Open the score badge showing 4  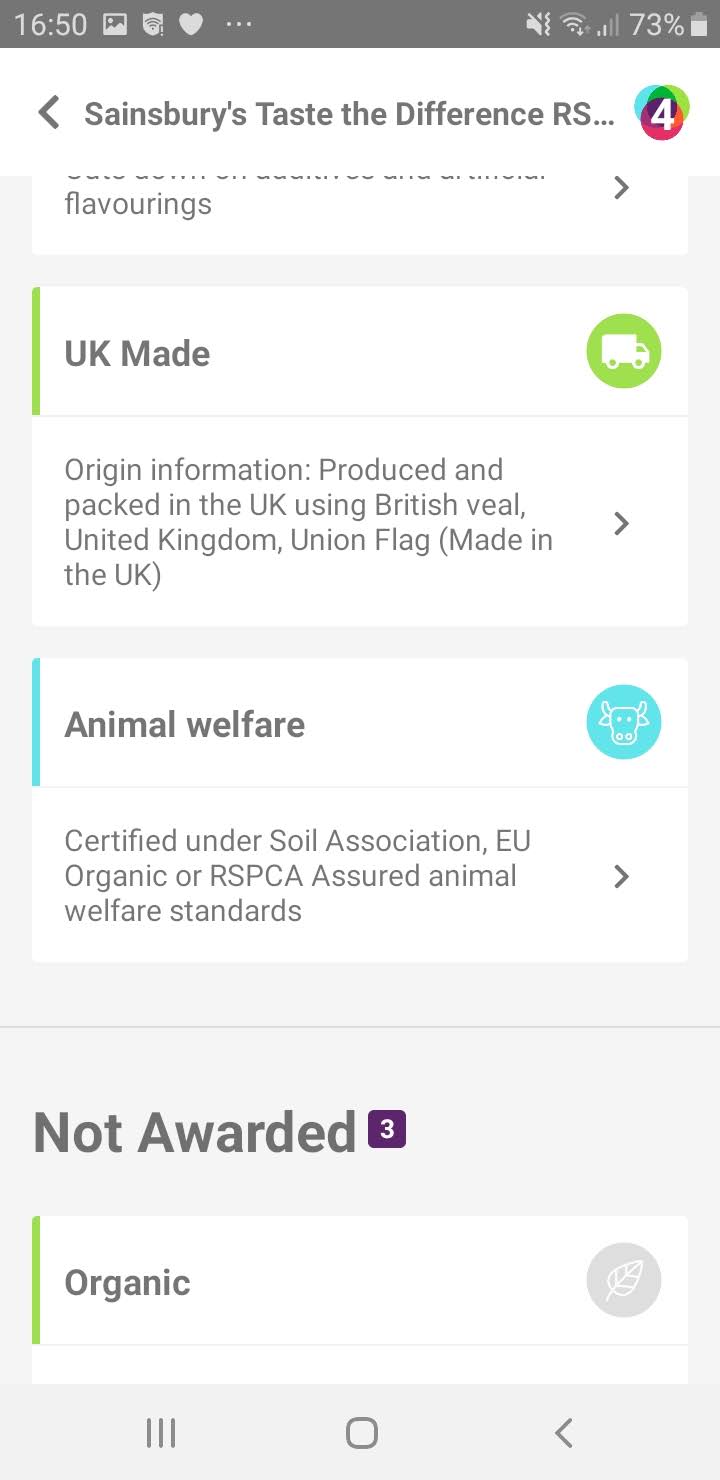661,113
